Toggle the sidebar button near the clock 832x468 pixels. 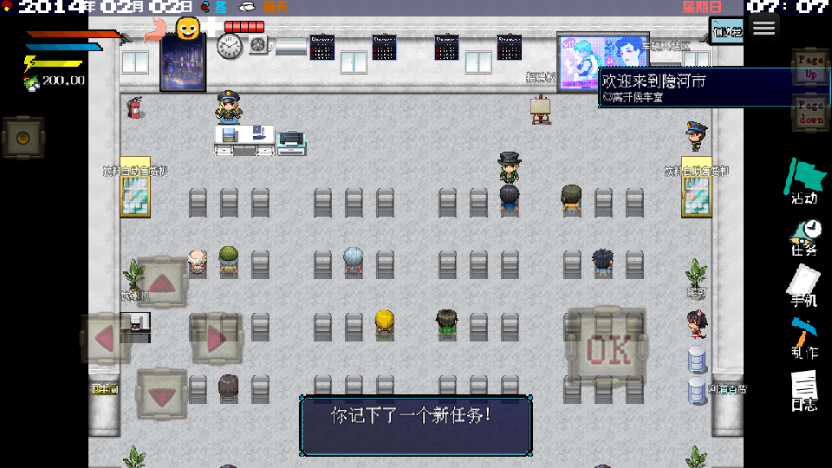(x=727, y=31)
